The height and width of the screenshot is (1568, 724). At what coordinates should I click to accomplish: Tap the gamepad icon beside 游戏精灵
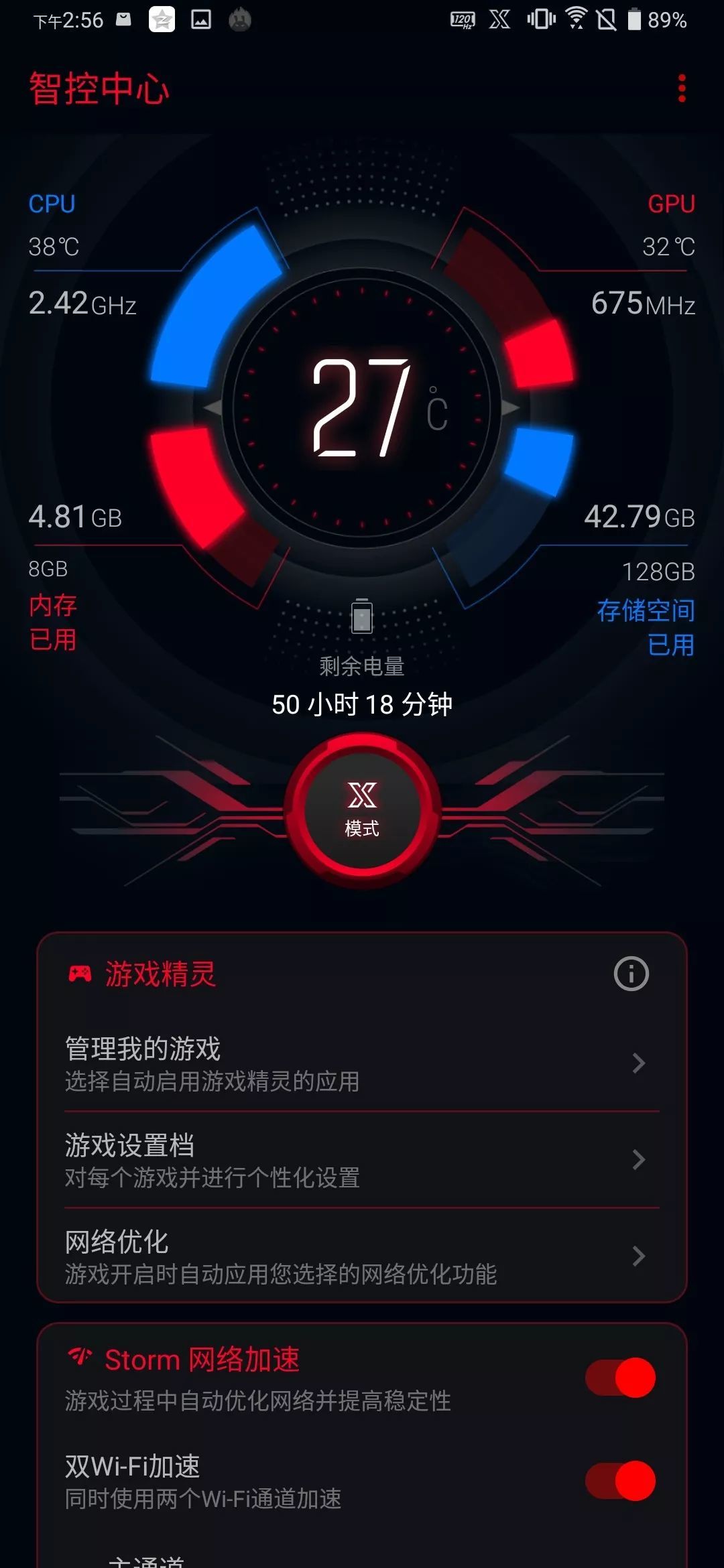coord(80,972)
